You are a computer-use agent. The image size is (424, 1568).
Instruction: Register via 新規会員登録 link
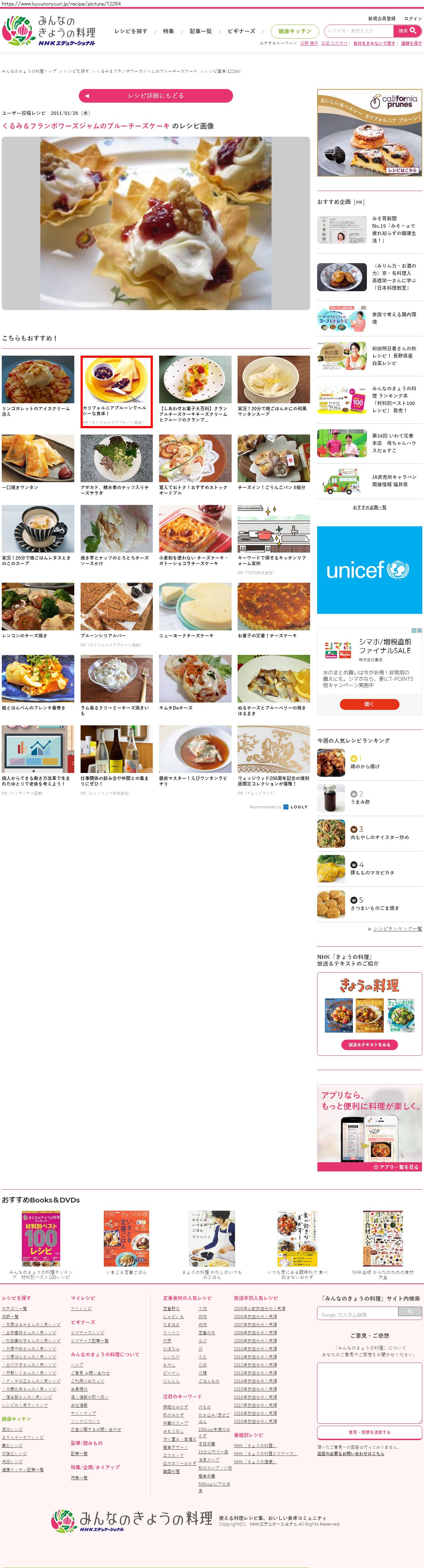pyautogui.click(x=381, y=18)
